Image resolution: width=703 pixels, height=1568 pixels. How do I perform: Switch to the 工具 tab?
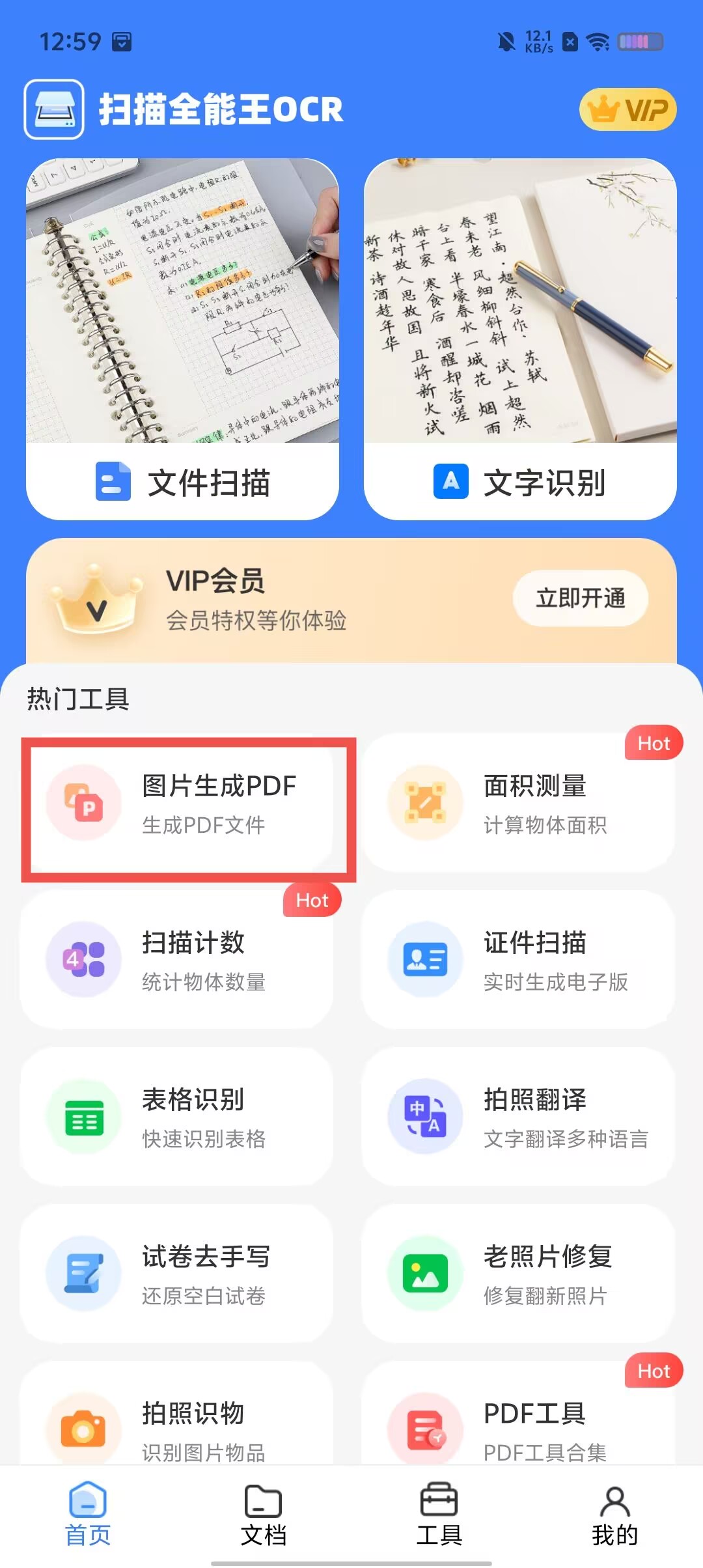tap(439, 1515)
